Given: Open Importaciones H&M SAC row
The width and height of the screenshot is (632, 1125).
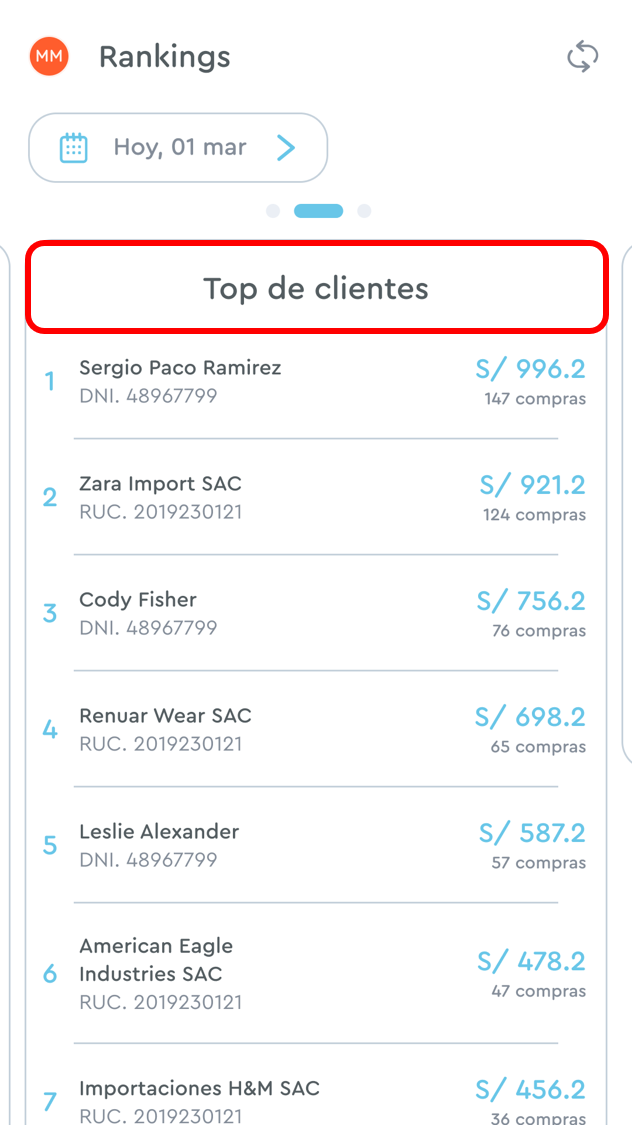Looking at the screenshot, I should tap(316, 1100).
